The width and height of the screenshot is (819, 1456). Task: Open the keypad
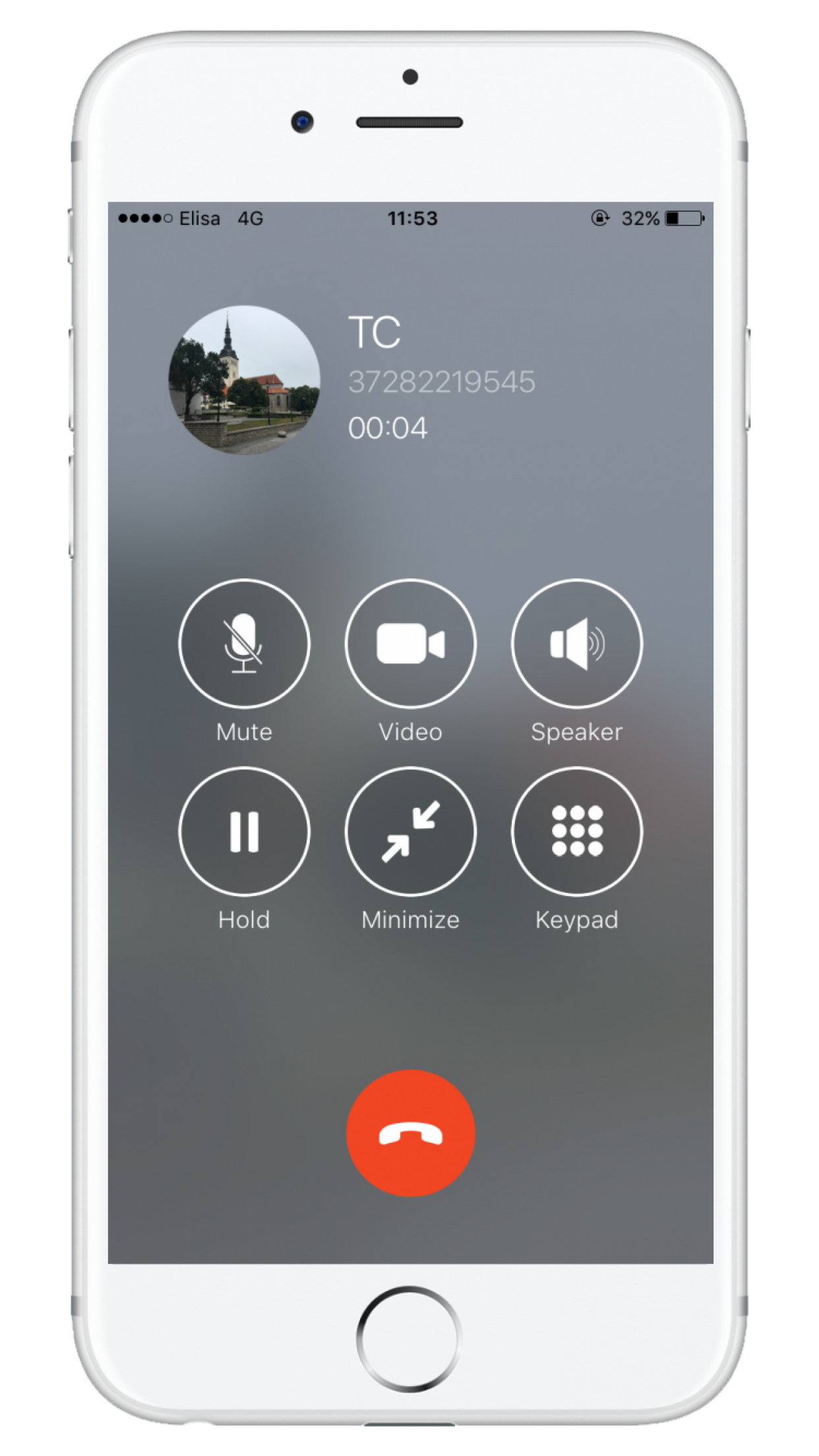(x=576, y=831)
